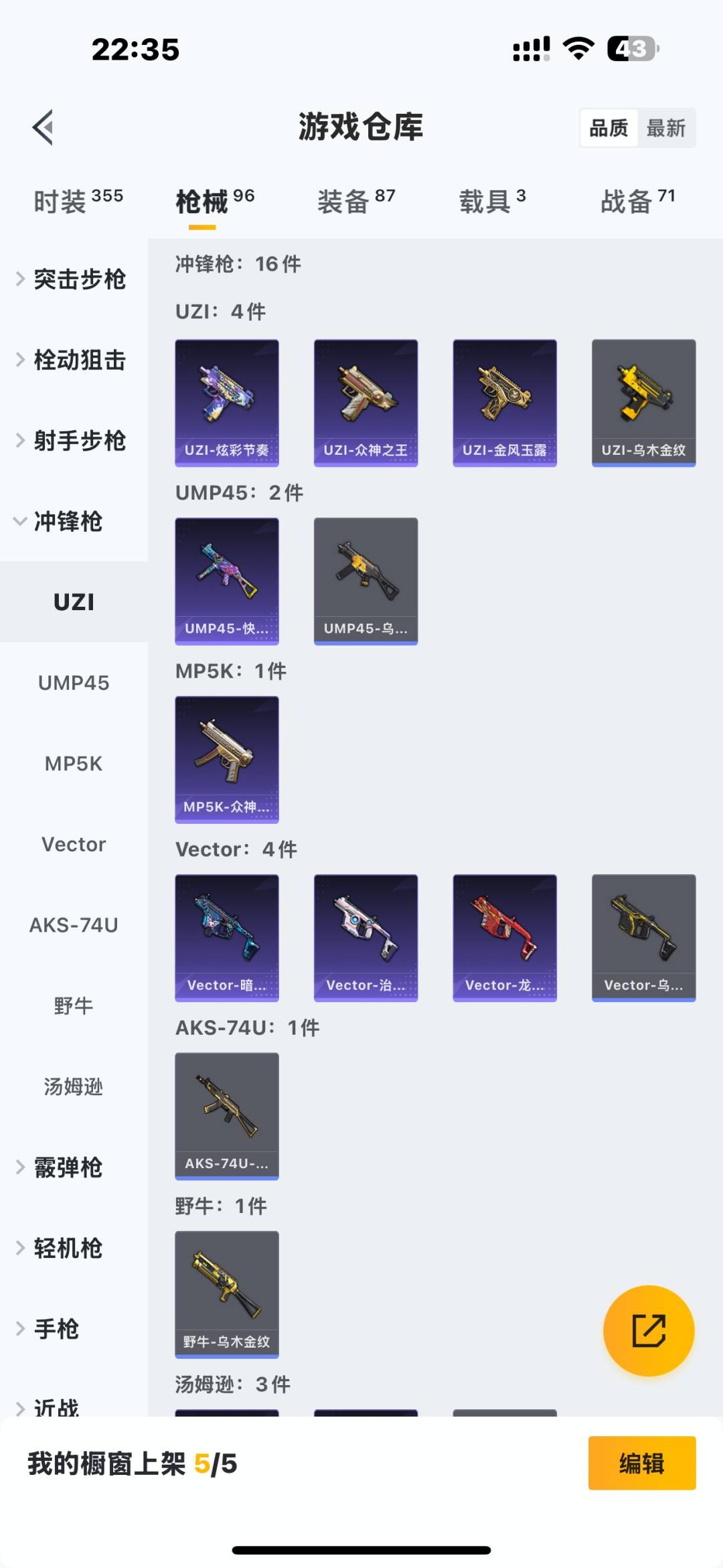Open the share/export floating button
The height and width of the screenshot is (1568, 723).
646,1332
